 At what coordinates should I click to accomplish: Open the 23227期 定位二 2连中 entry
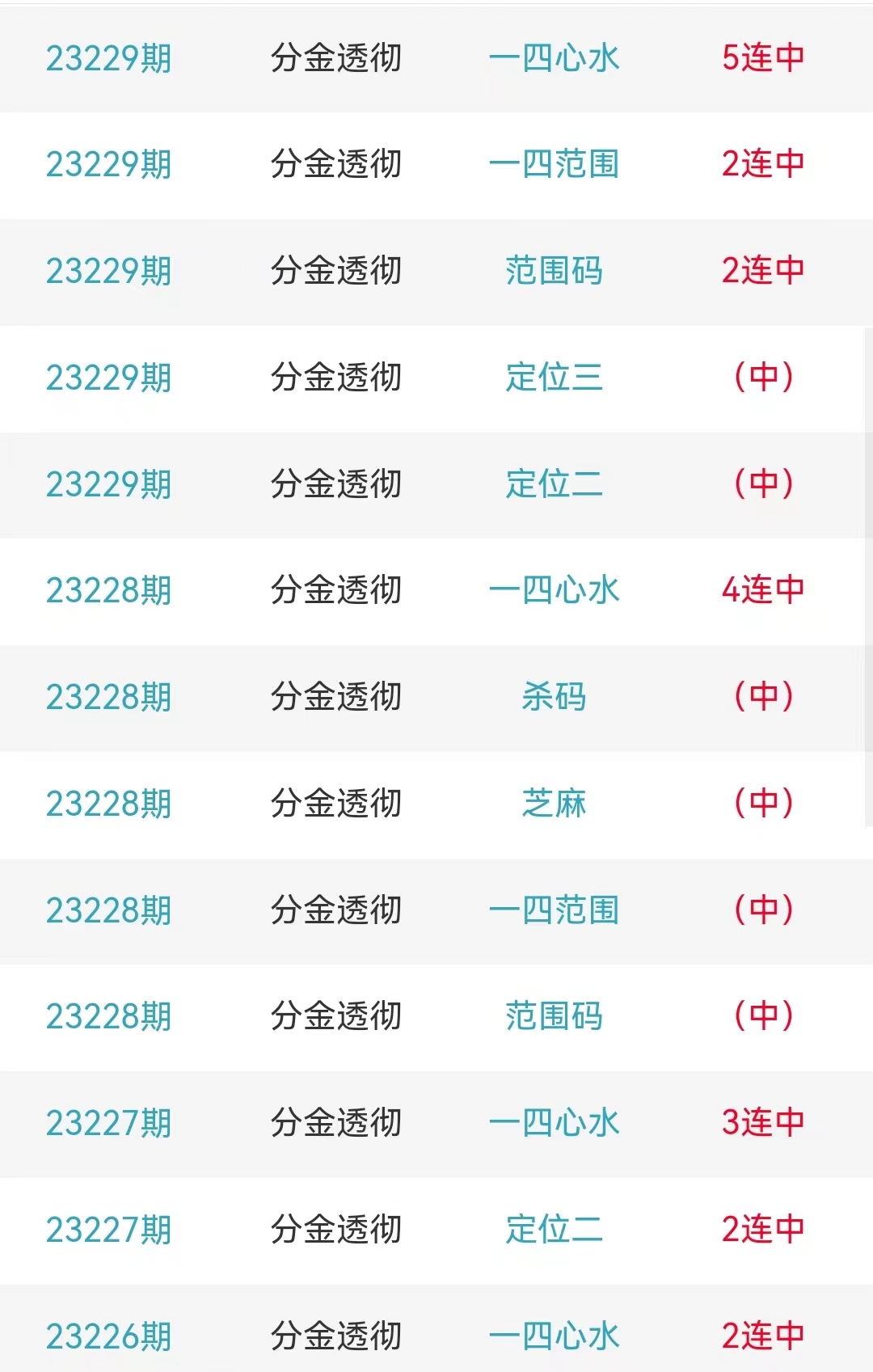(554, 1230)
